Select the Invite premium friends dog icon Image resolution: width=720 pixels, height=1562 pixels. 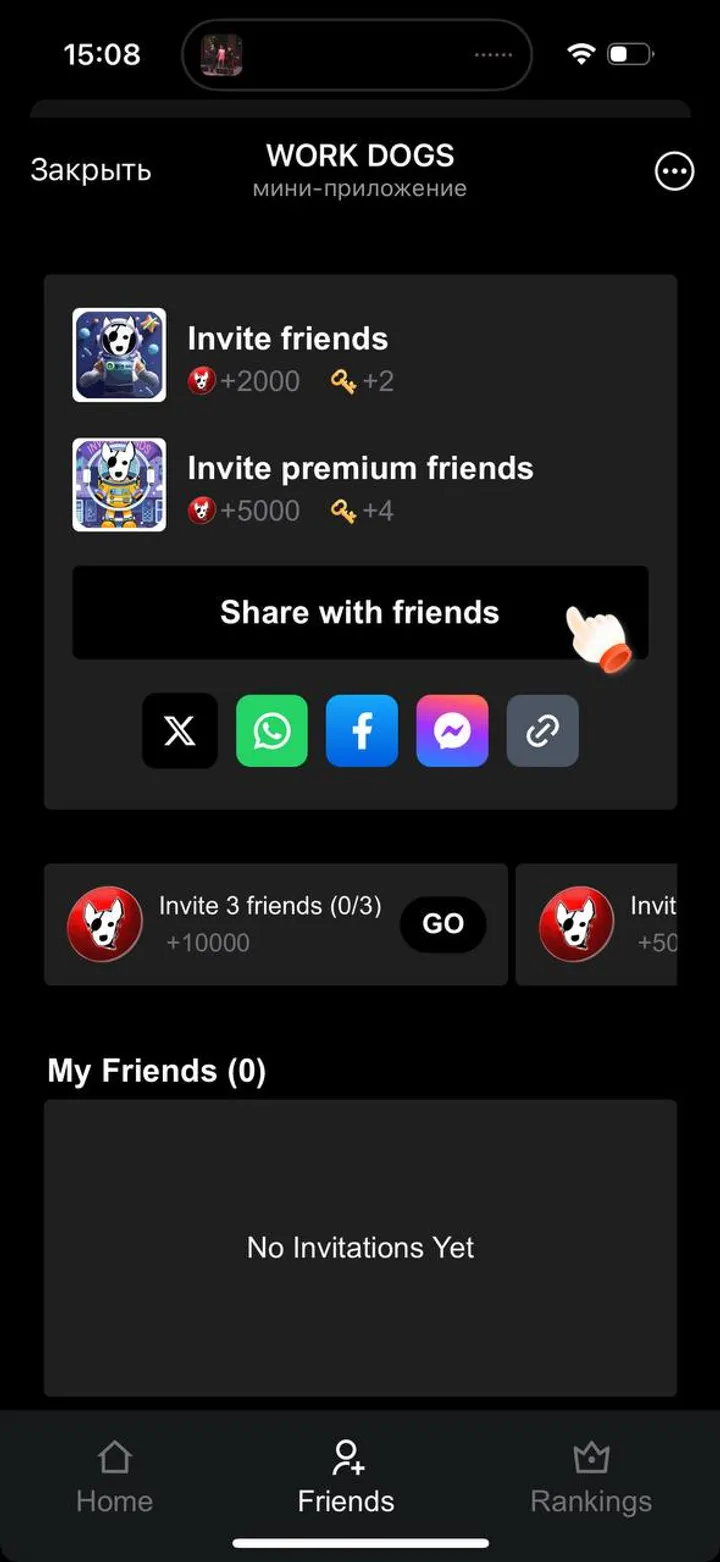118,485
